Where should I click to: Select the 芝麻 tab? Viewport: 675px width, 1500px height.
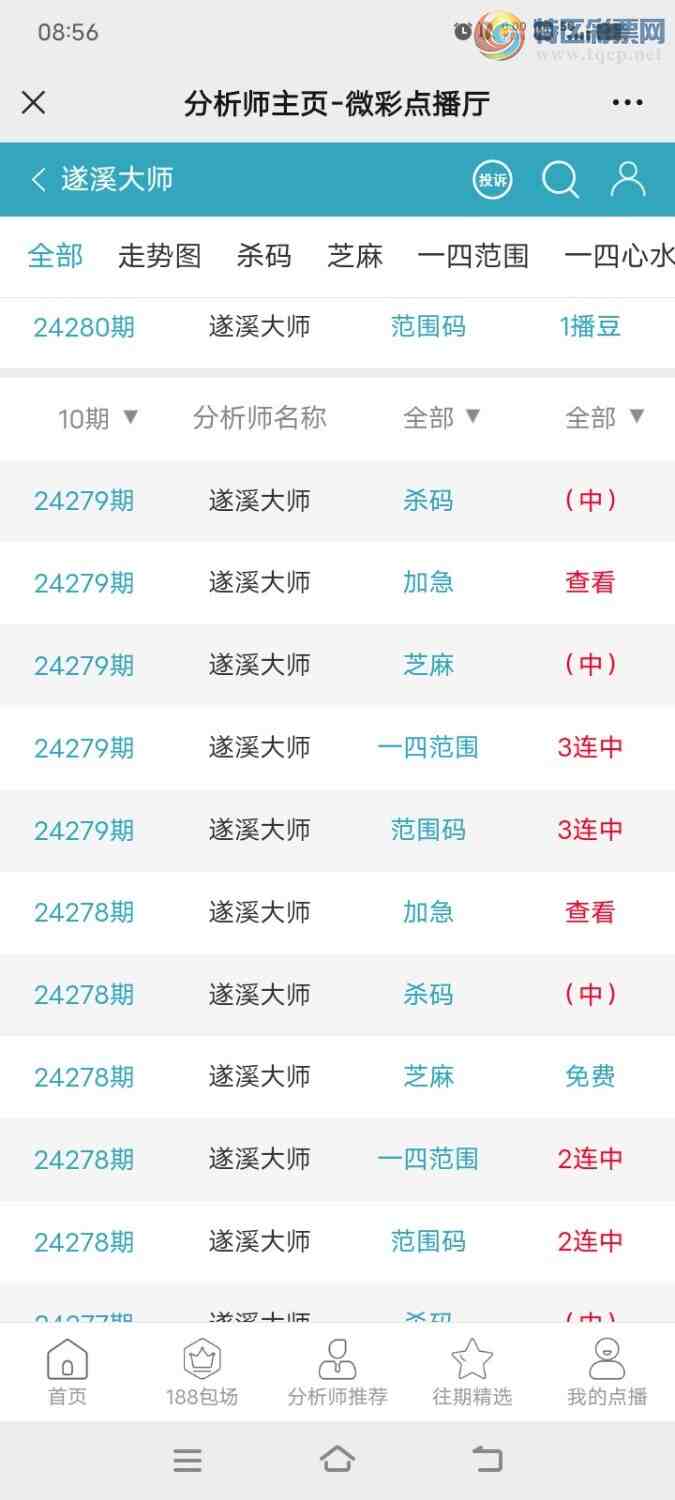tap(355, 256)
